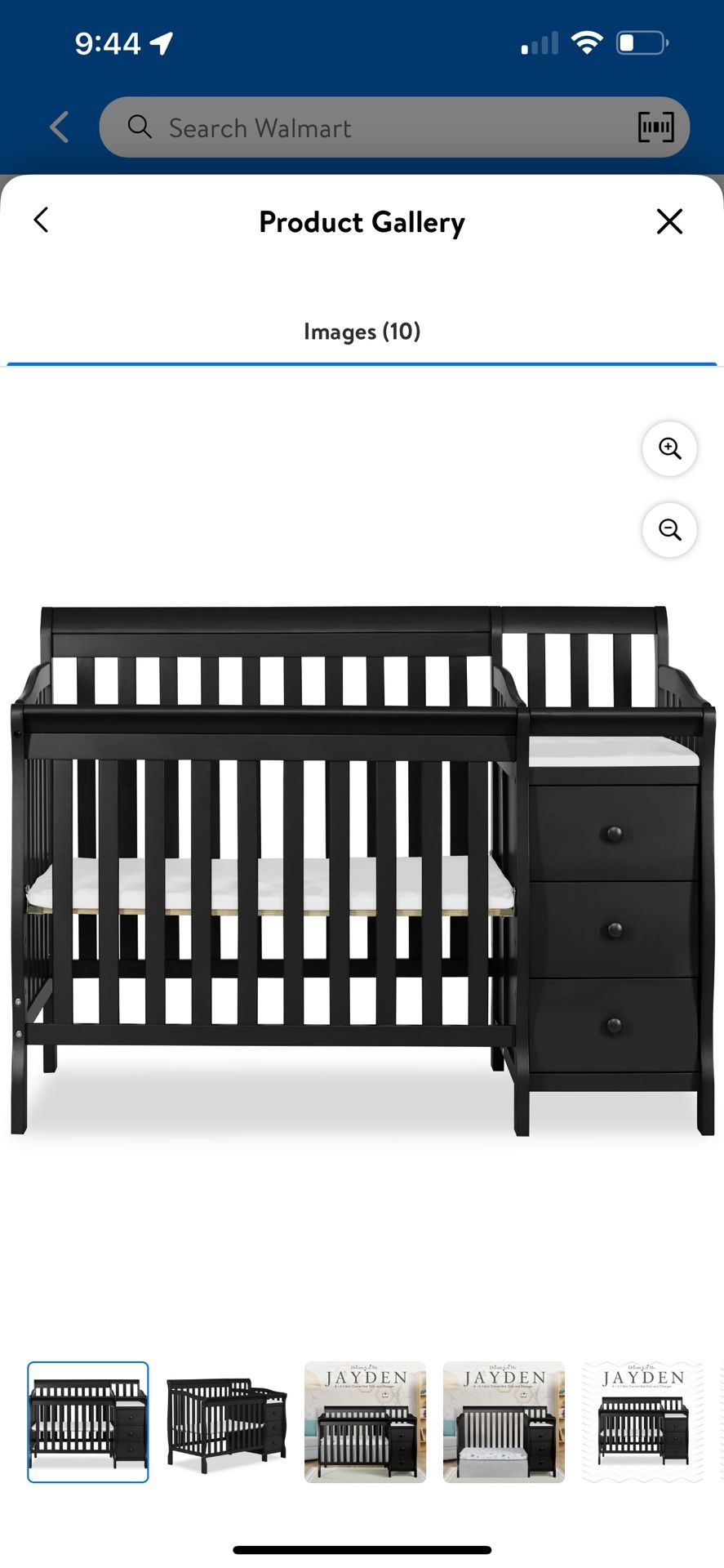Select the Images (10) tab

point(362,332)
